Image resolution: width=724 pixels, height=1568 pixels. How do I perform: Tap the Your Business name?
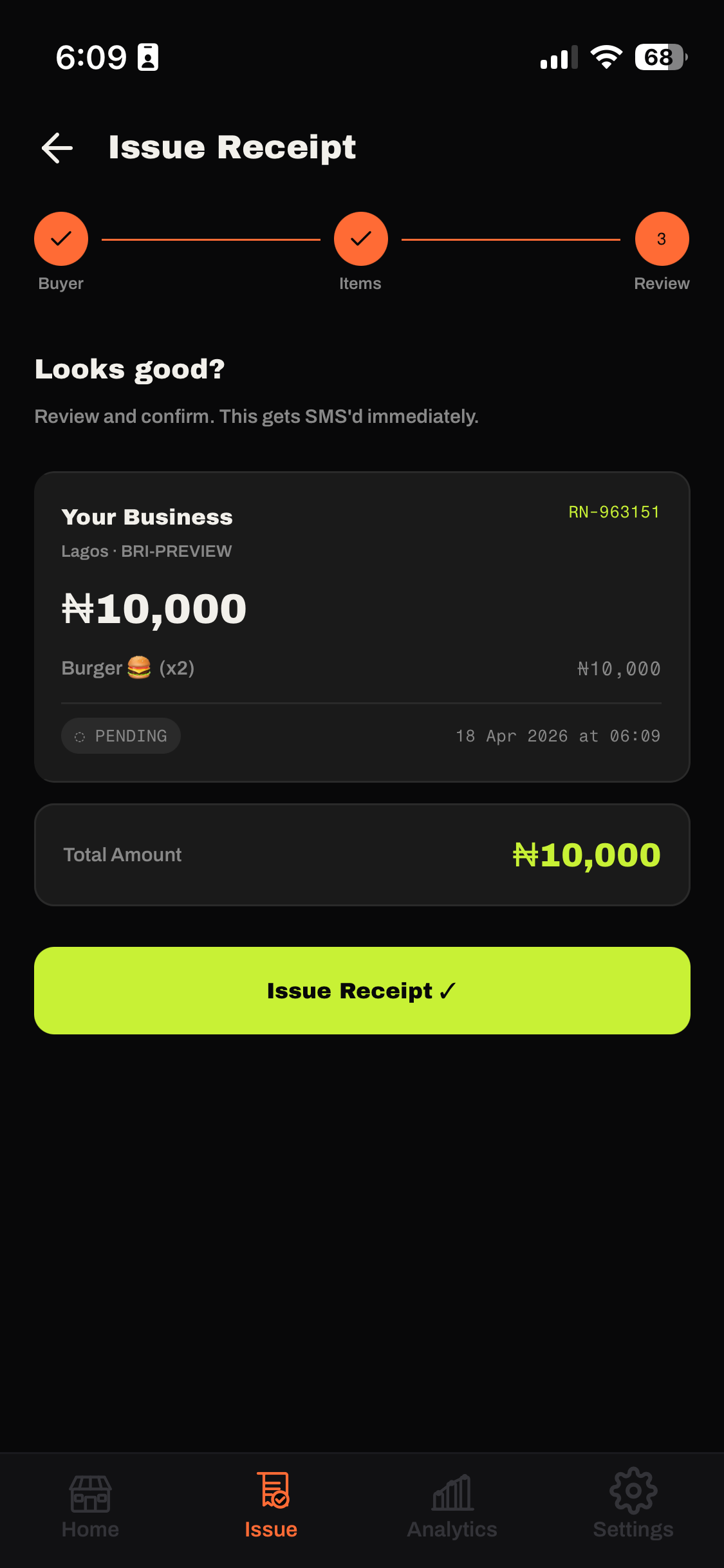(147, 516)
